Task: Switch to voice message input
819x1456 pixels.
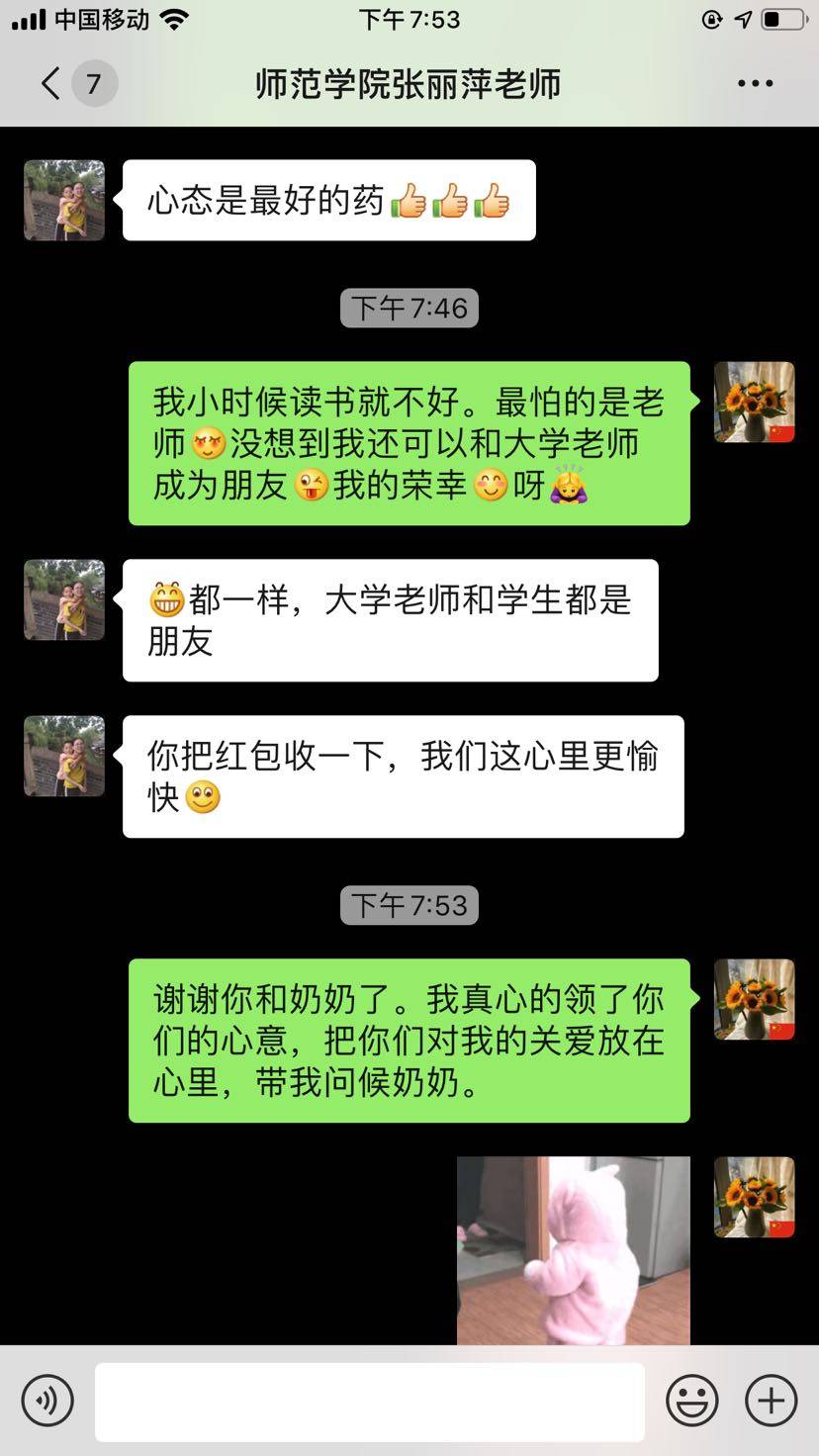Action: [x=47, y=1401]
